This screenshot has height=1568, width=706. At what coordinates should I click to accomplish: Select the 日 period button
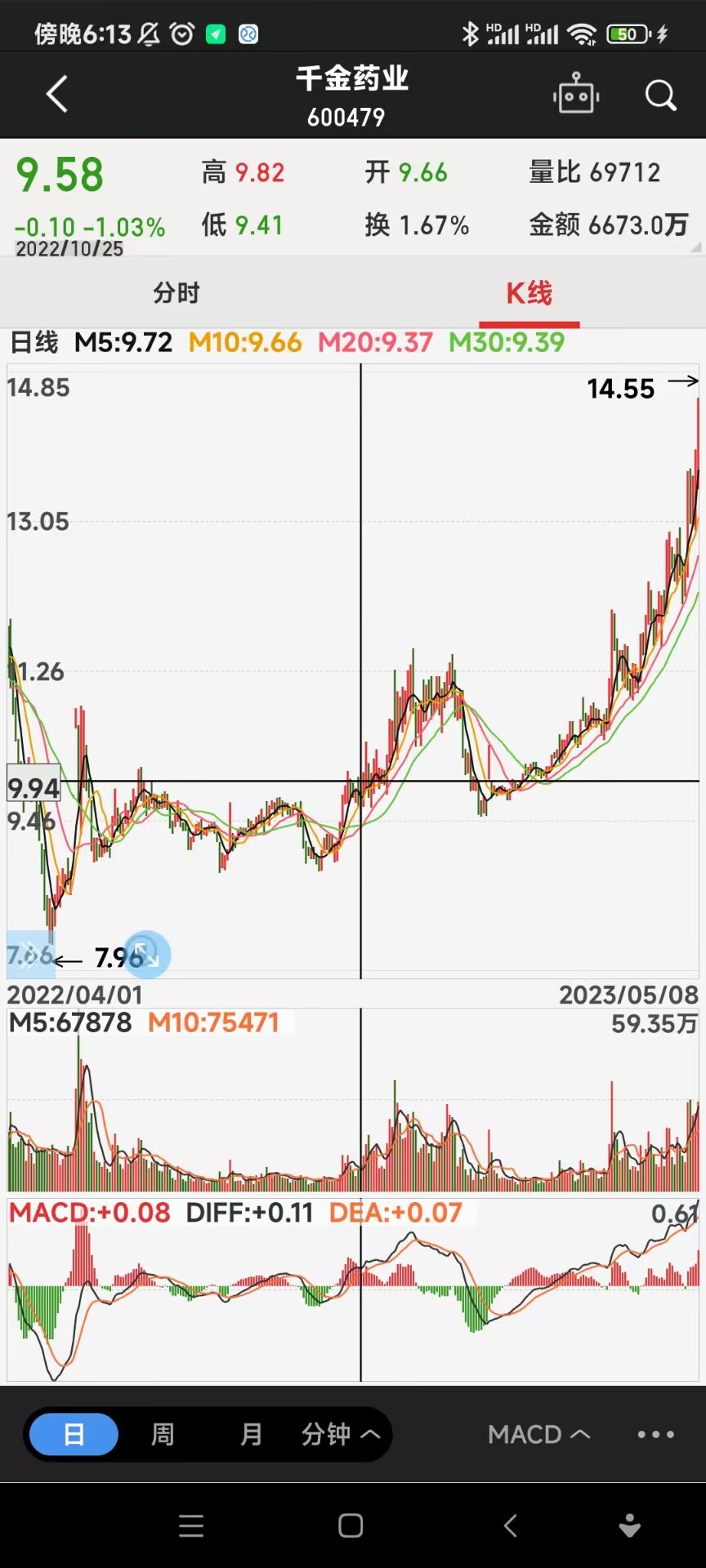click(x=74, y=1434)
